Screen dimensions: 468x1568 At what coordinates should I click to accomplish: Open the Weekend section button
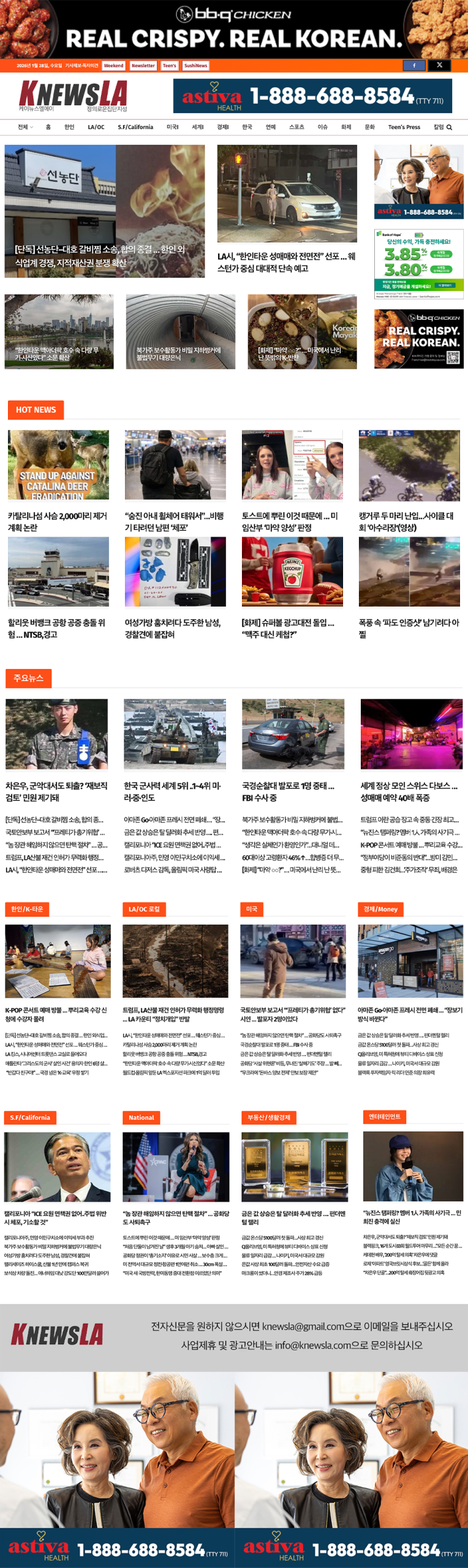click(x=113, y=66)
